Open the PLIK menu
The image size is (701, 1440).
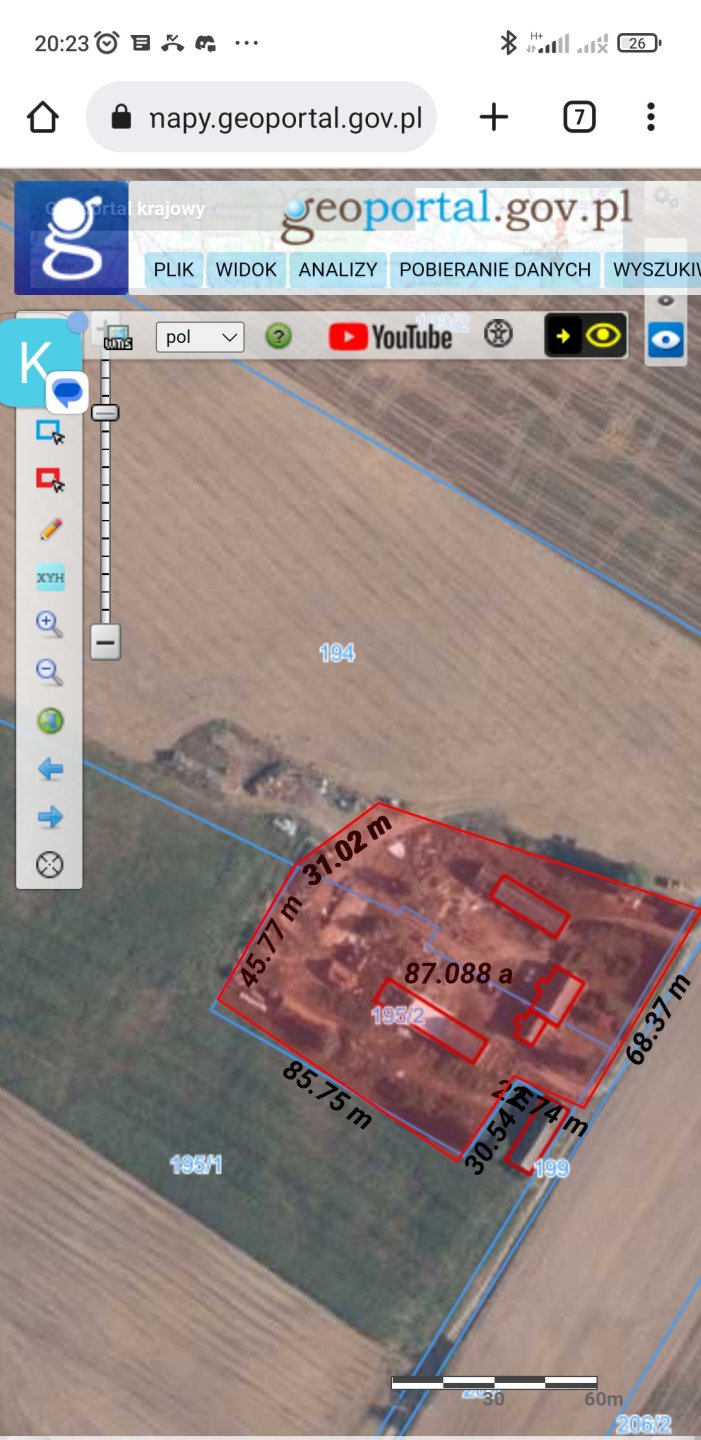coord(174,270)
